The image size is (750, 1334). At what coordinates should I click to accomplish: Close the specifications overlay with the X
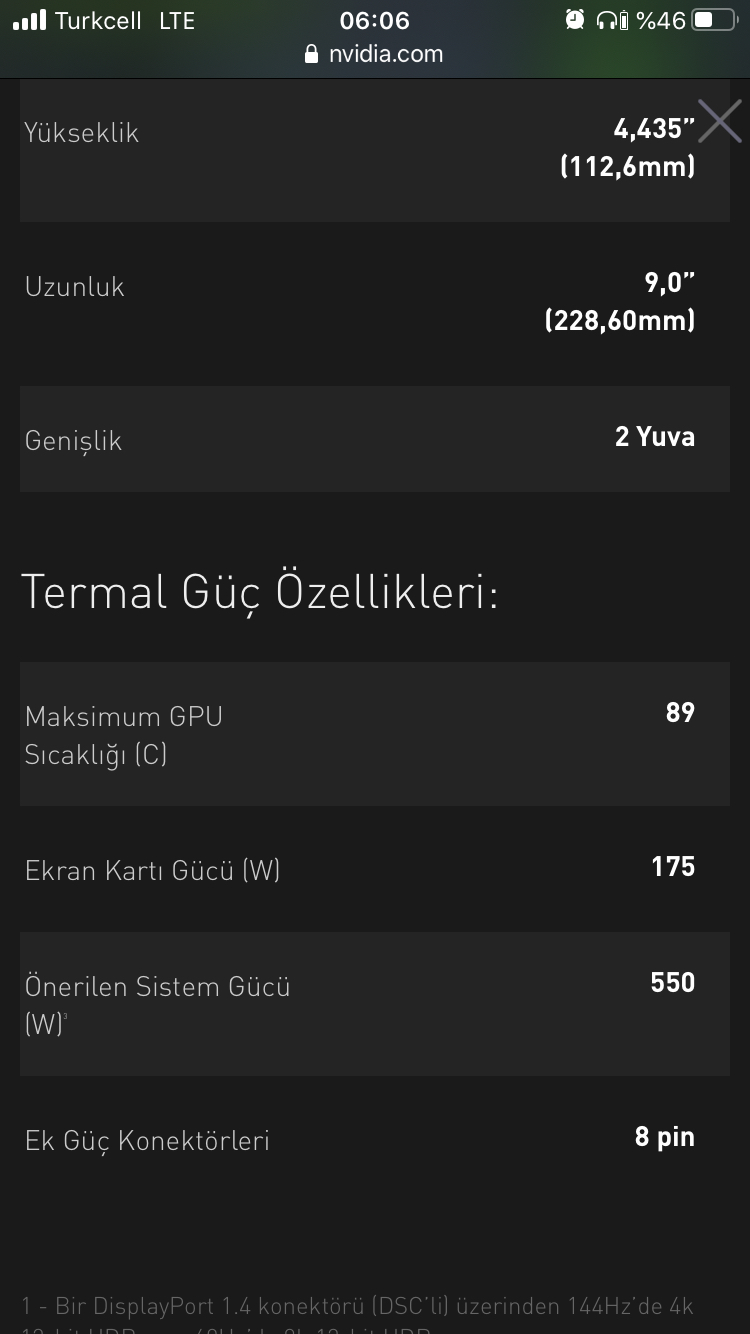click(719, 122)
